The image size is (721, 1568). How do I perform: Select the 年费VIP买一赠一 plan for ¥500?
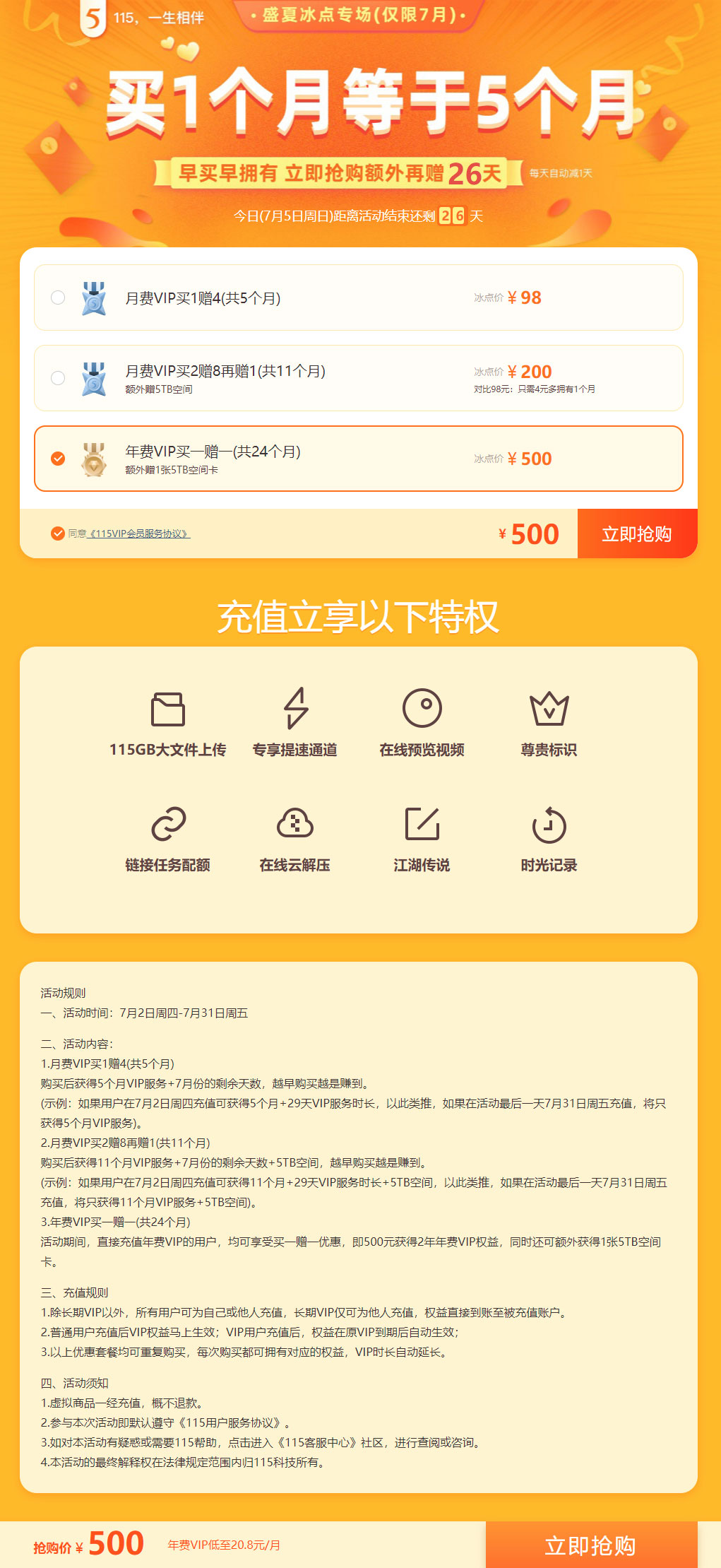click(x=58, y=459)
